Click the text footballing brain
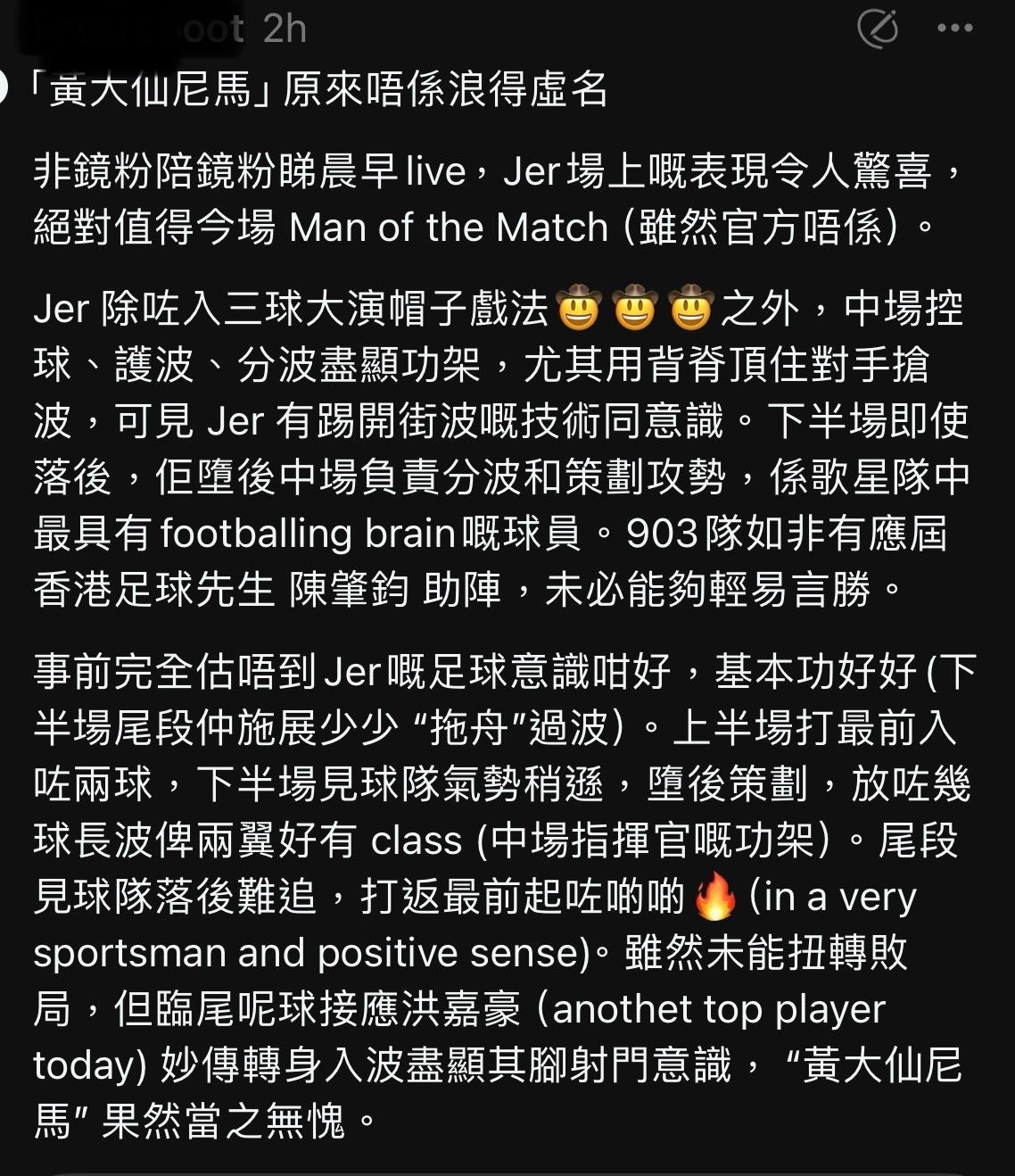The image size is (1015, 1176). [x=308, y=531]
